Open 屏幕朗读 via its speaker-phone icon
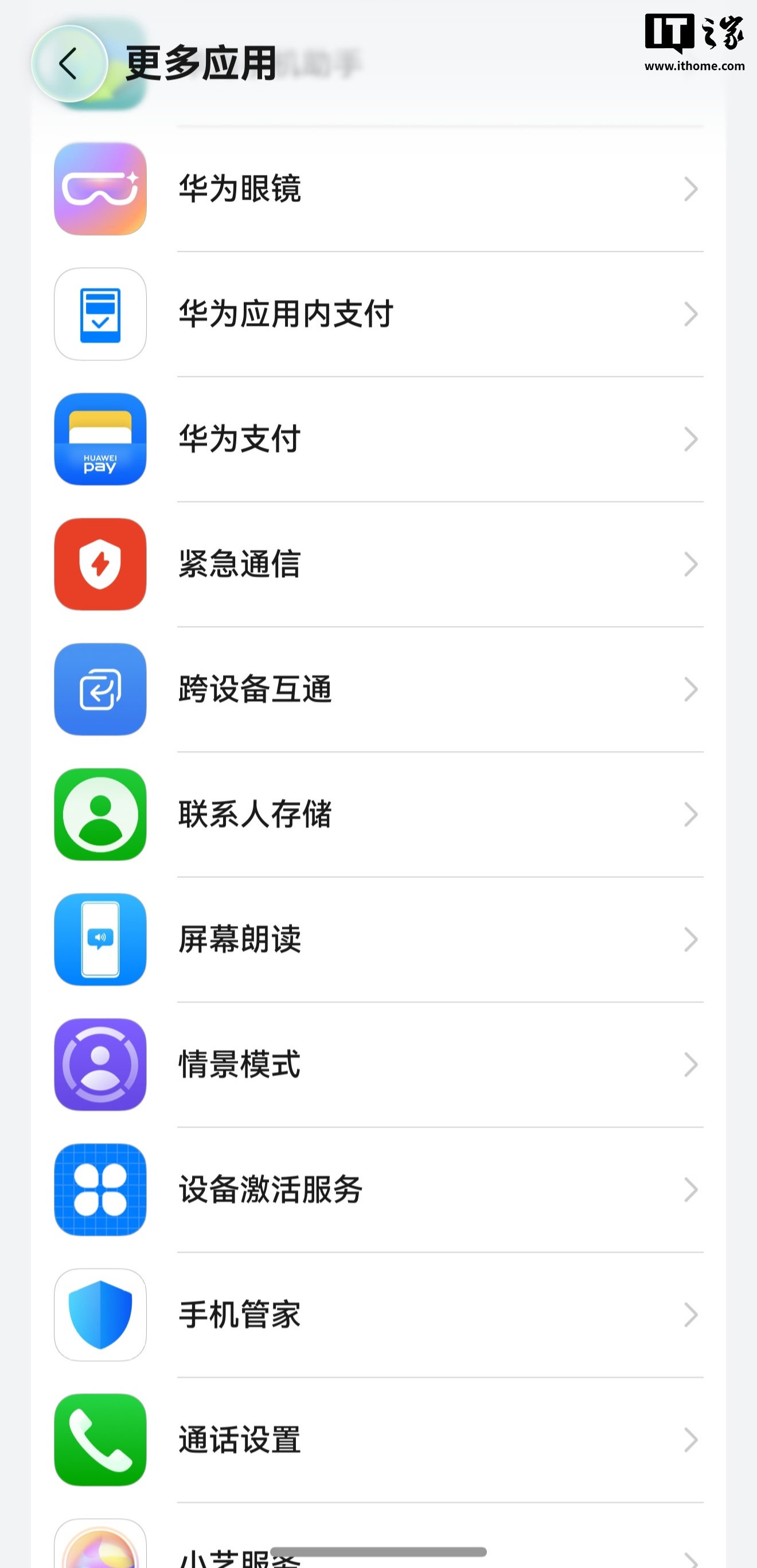Image resolution: width=757 pixels, height=1568 pixels. (100, 940)
